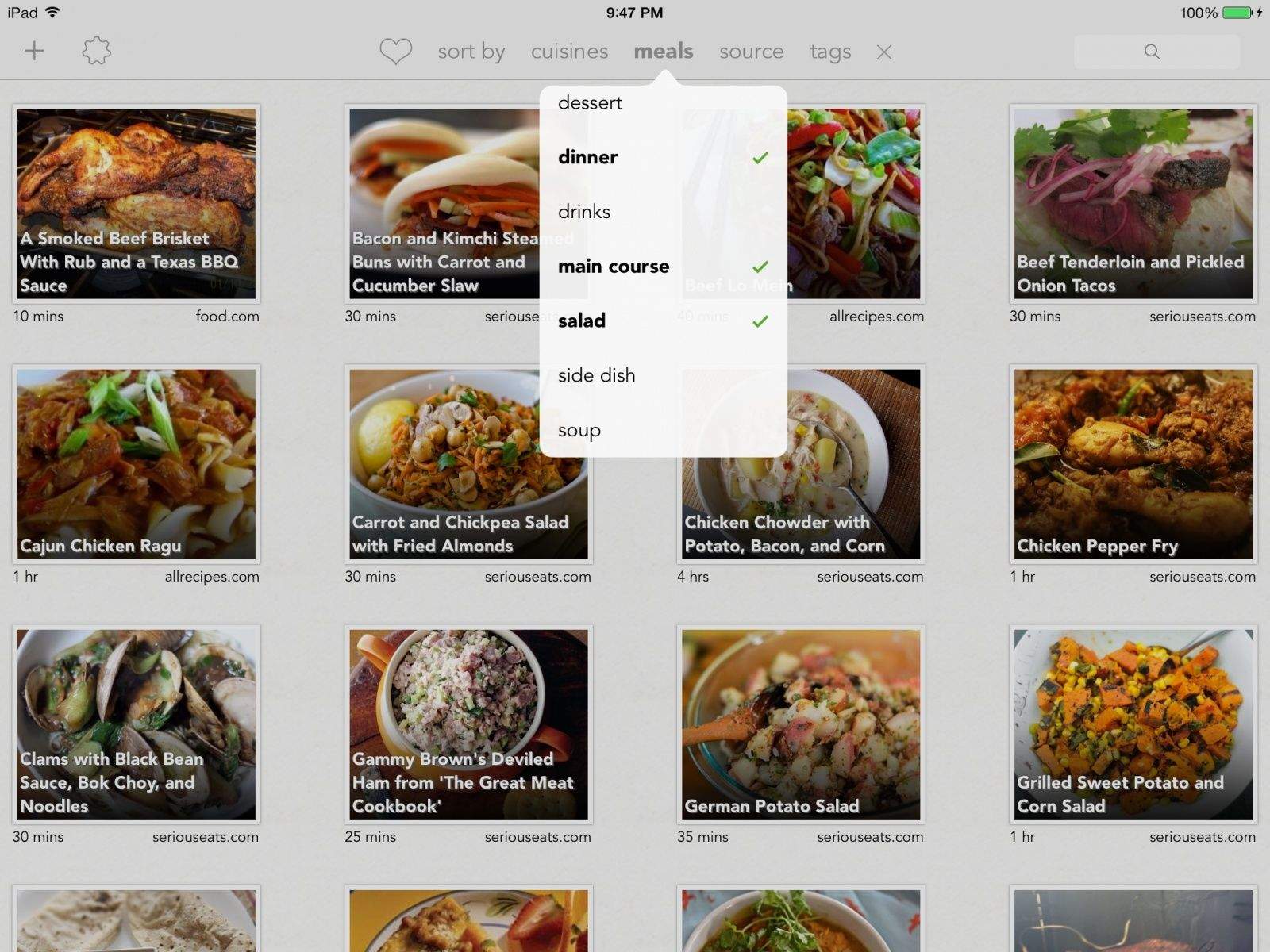Viewport: 1270px width, 952px height.
Task: Open the cuisines filter
Action: click(569, 52)
